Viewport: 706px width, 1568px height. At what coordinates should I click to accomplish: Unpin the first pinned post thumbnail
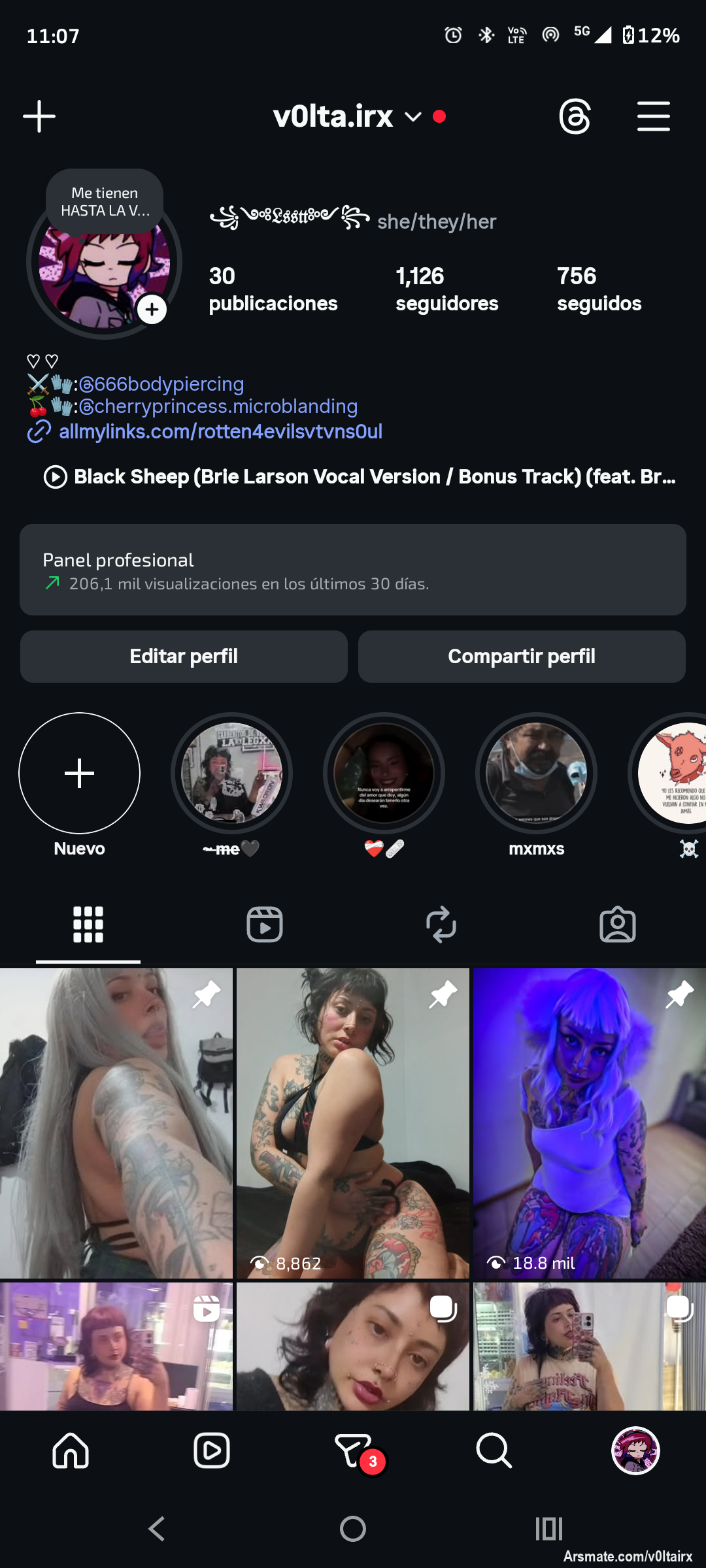[205, 996]
